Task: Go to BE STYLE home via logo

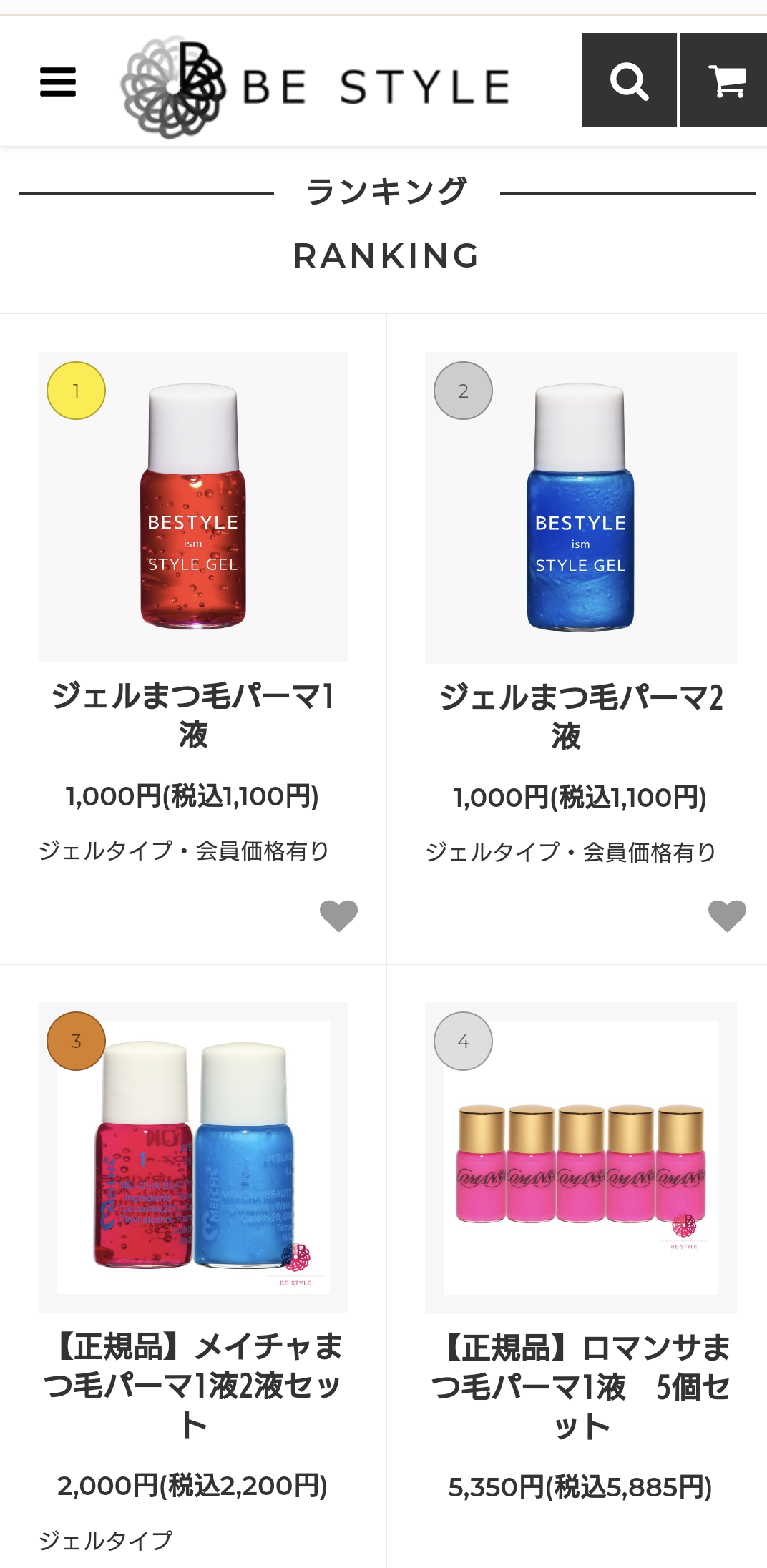Action: pyautogui.click(x=315, y=87)
